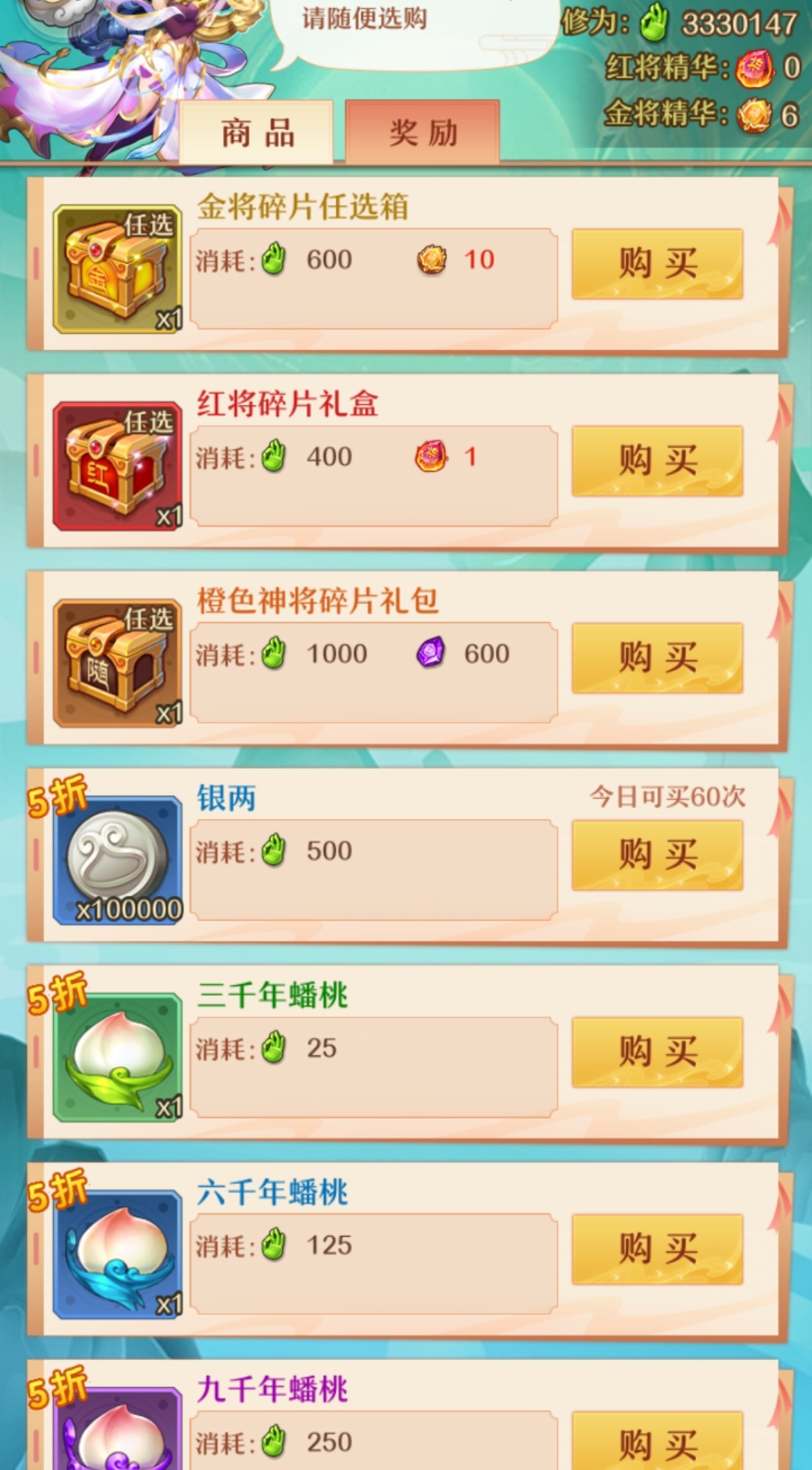Viewport: 812px width, 1470px height.
Task: Inspect the 橙色神将碎片礼包 chest icon
Action: (117, 663)
